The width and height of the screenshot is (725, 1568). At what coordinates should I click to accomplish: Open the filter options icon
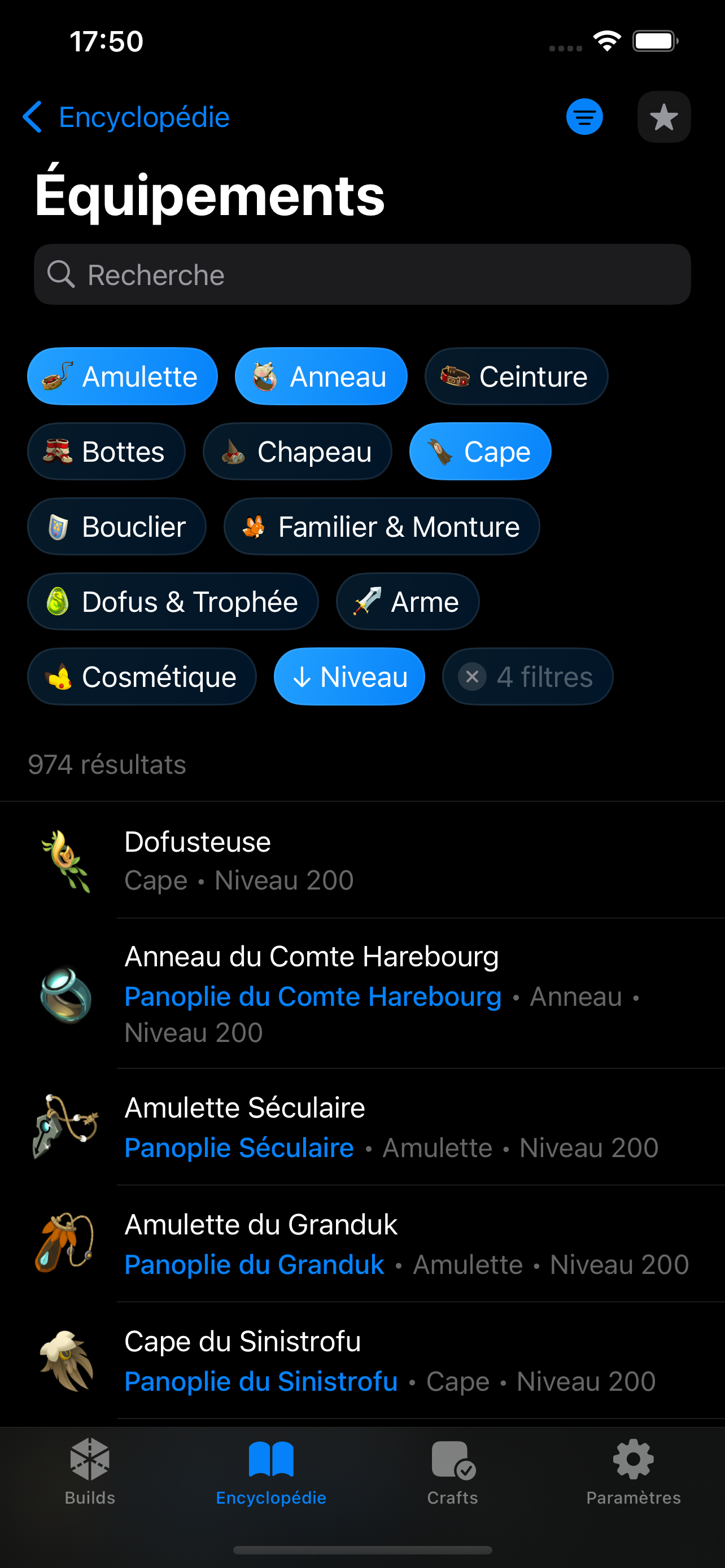[584, 117]
